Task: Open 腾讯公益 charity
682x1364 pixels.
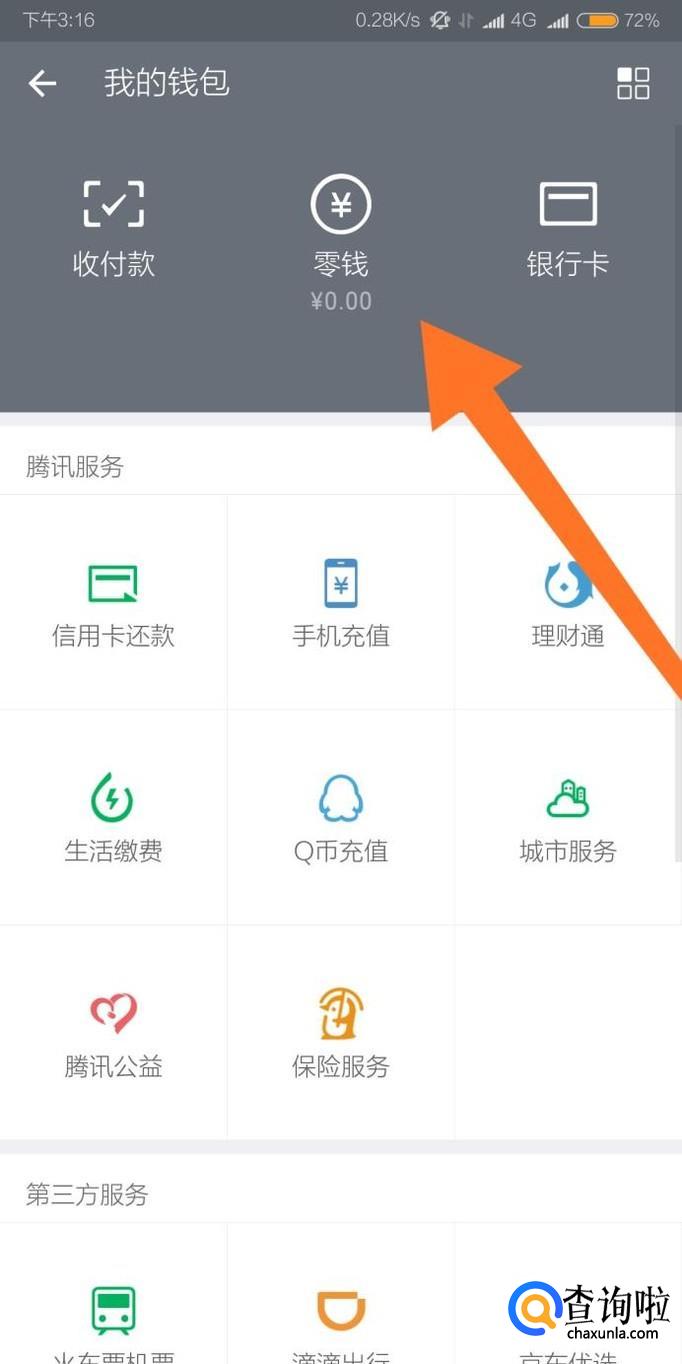Action: (x=113, y=1034)
